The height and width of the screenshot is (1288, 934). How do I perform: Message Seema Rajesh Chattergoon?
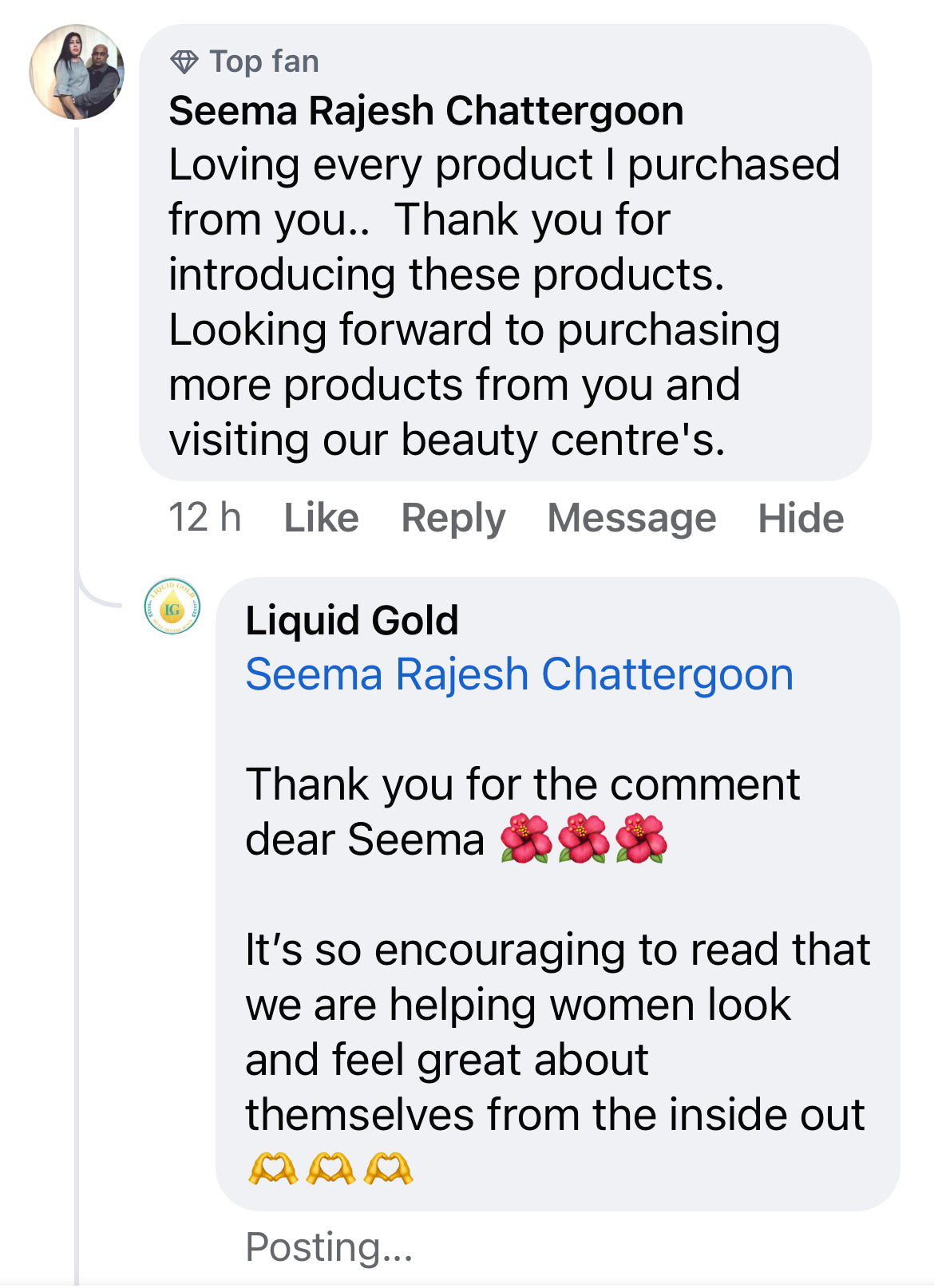[x=631, y=518]
